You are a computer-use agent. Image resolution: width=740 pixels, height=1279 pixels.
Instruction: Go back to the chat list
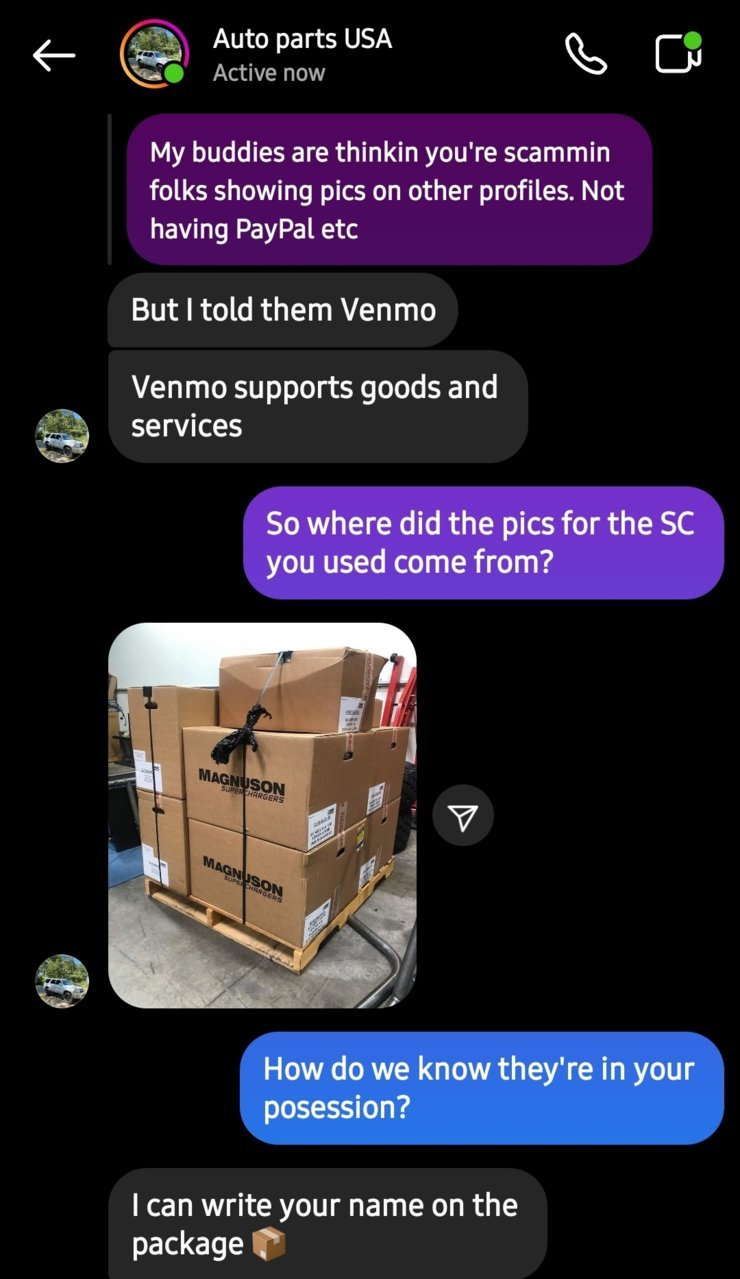[x=54, y=56]
